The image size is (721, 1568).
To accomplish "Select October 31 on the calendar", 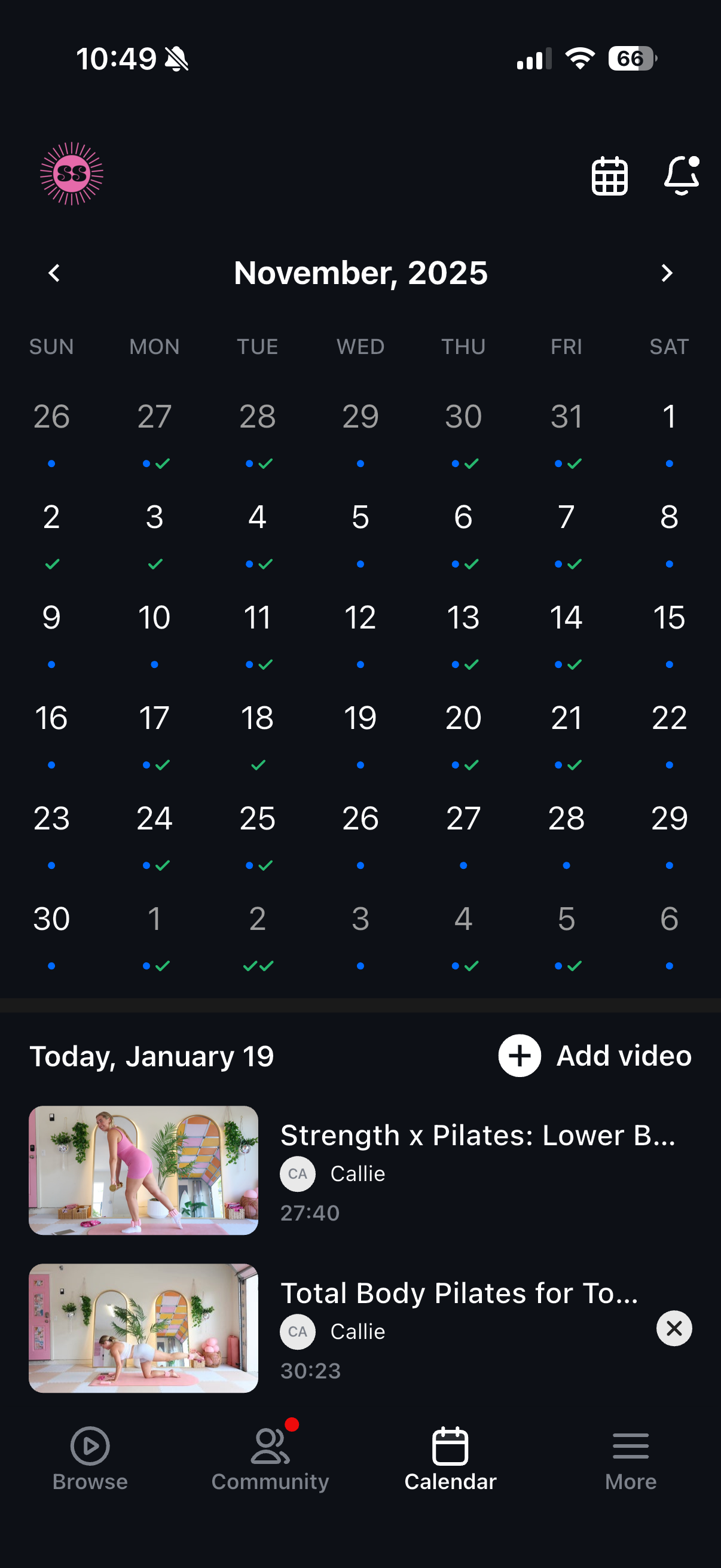I will pyautogui.click(x=566, y=417).
